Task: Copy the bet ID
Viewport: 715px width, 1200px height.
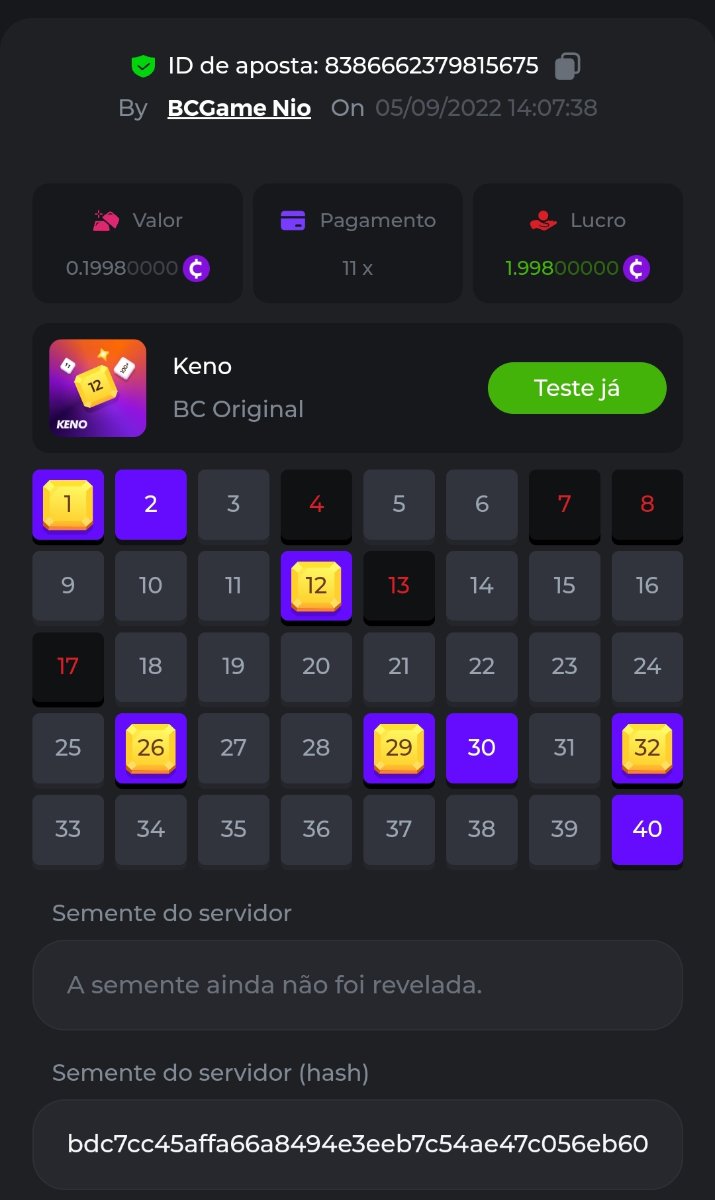Action: pyautogui.click(x=567, y=66)
